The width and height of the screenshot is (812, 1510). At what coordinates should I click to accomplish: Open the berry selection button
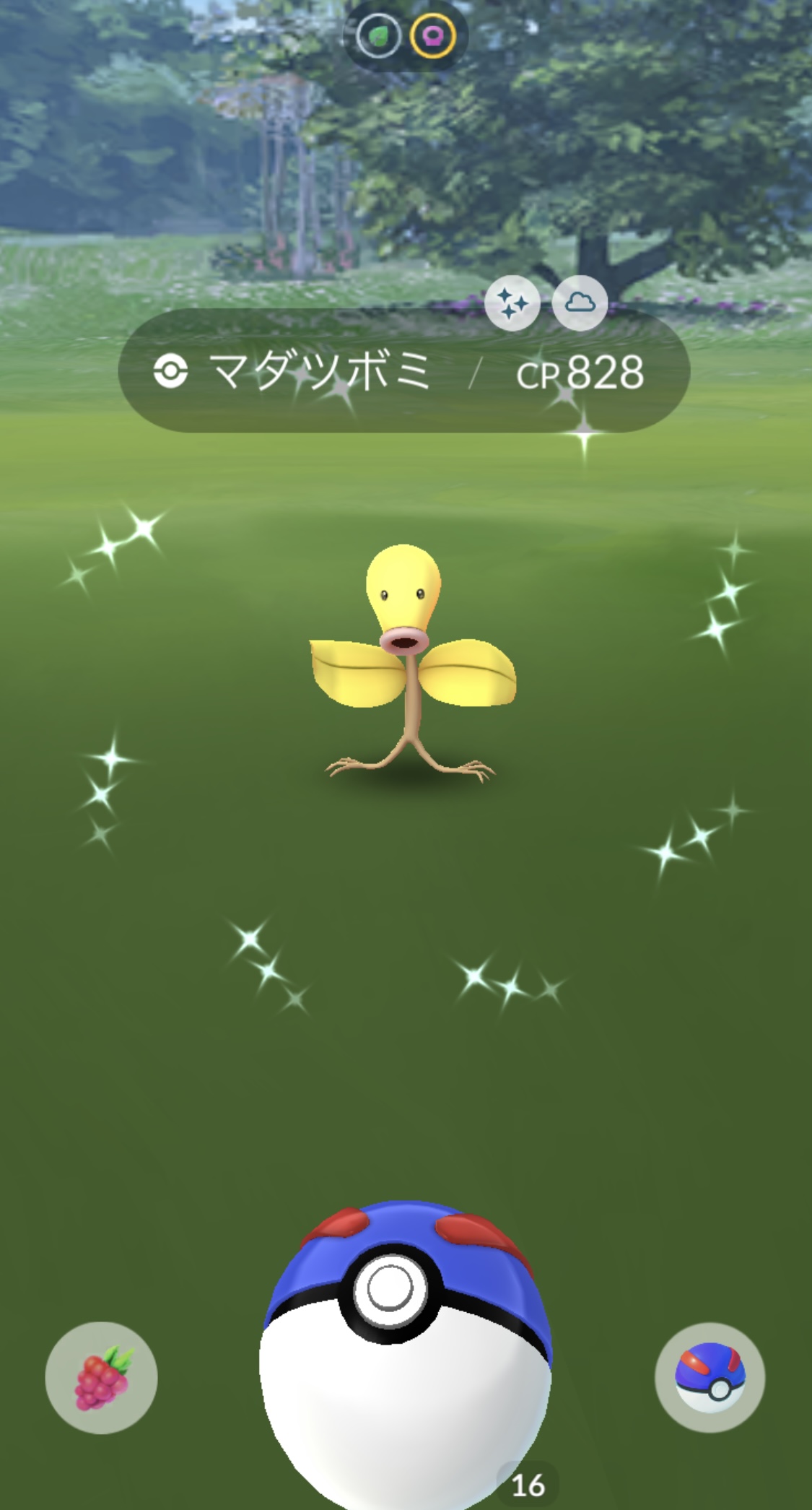(x=101, y=1377)
